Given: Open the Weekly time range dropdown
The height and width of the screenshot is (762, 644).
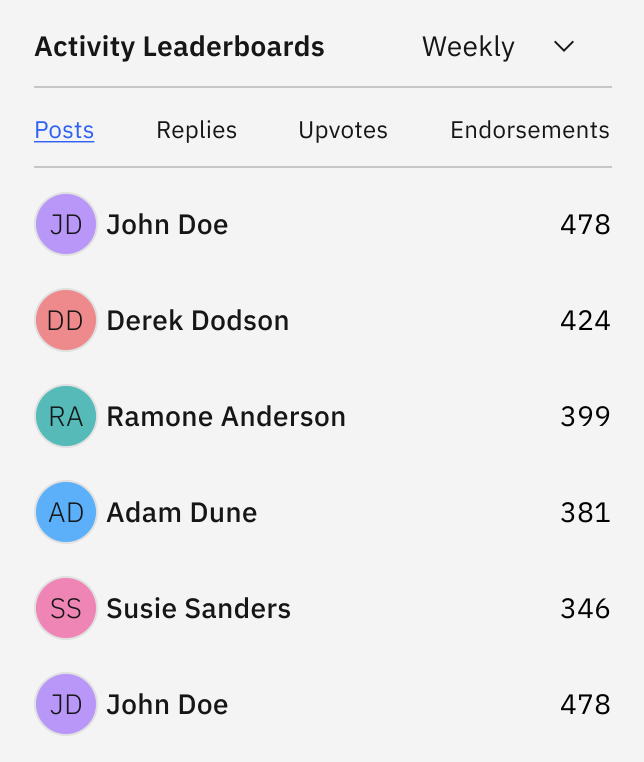Looking at the screenshot, I should click(x=498, y=47).
